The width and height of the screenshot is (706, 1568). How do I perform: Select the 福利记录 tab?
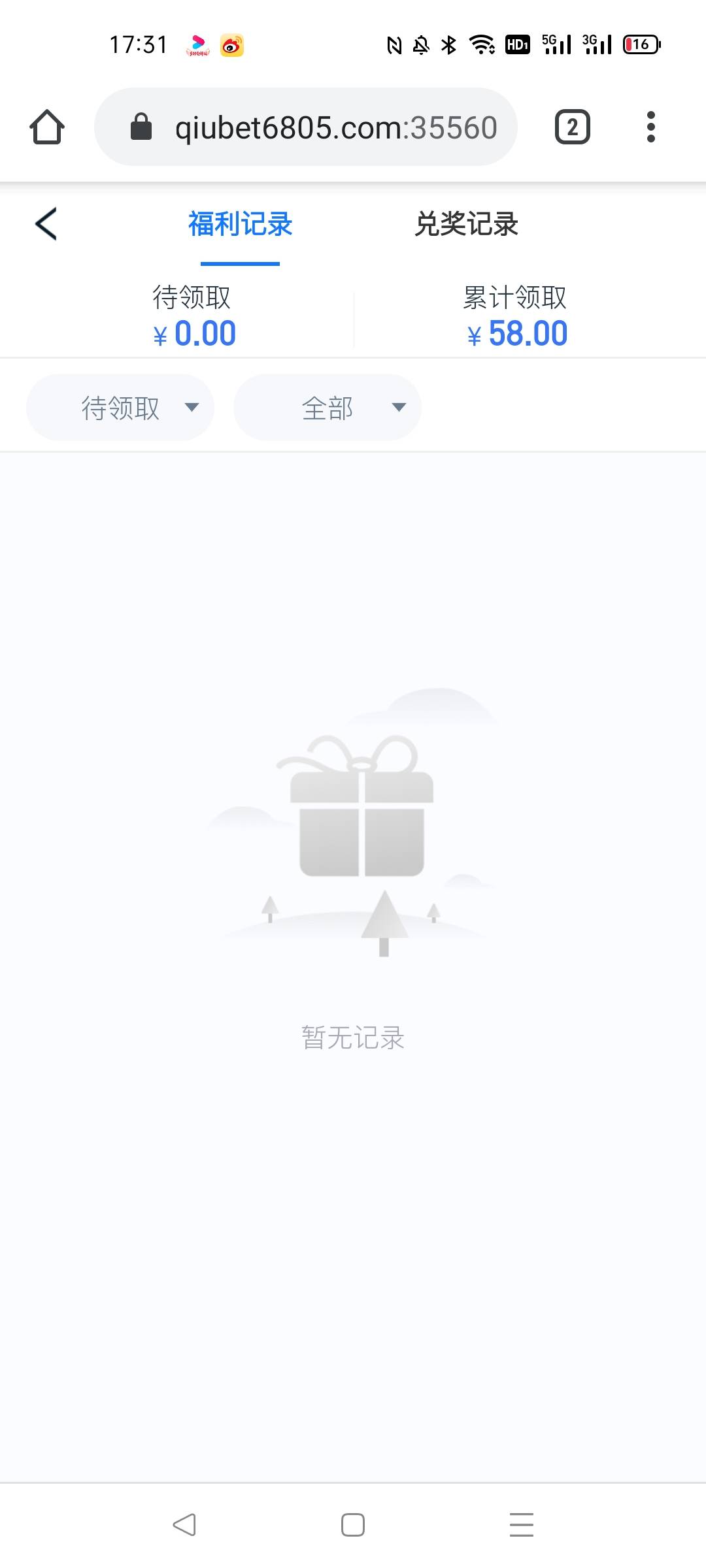[240, 224]
